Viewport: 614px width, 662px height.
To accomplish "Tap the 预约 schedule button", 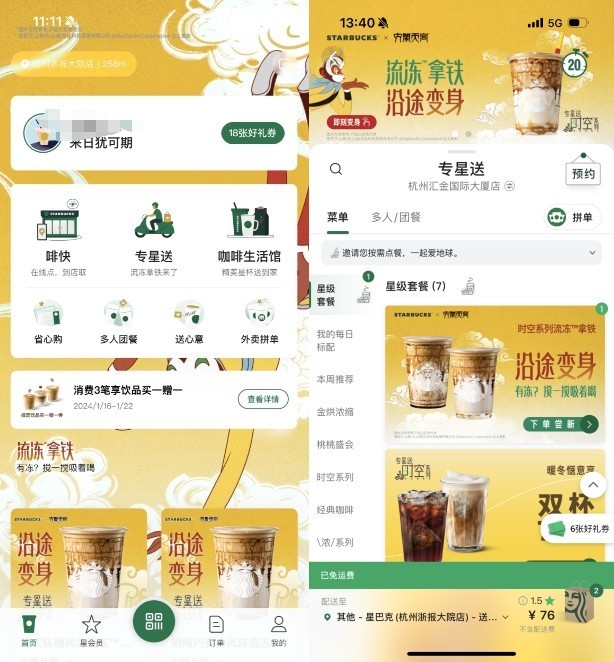I will (583, 174).
